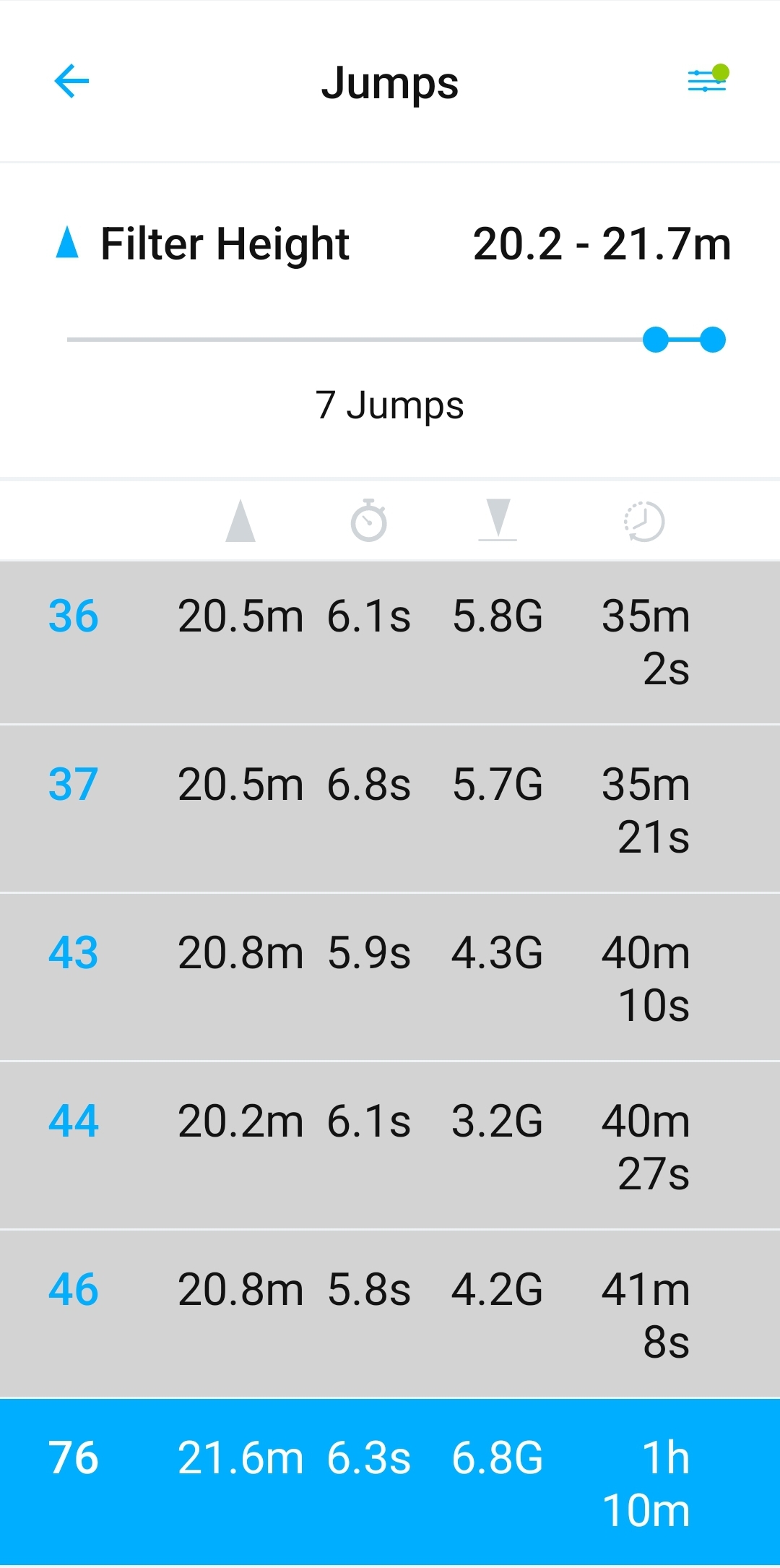
Task: Tap the upper height slider handle
Action: point(713,340)
